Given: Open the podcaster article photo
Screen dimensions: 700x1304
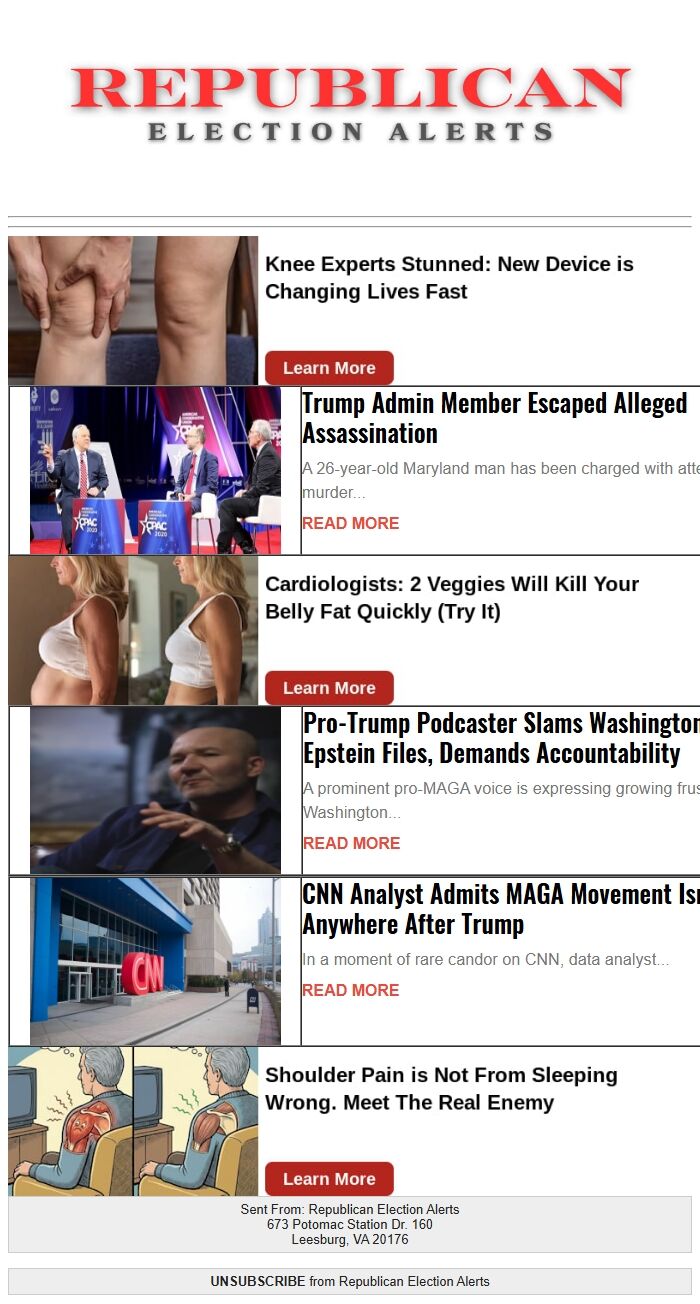Looking at the screenshot, I should 155,790.
